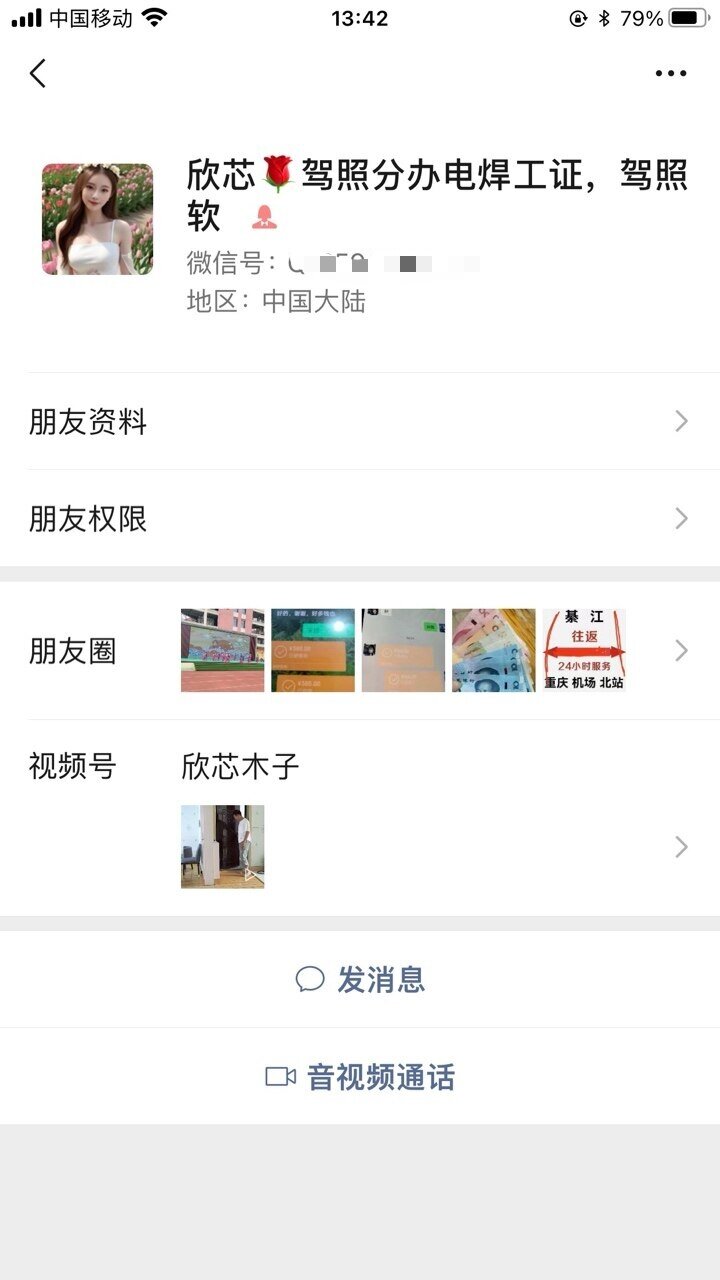
Task: Open the 朋友圈 moments row
Action: click(360, 651)
